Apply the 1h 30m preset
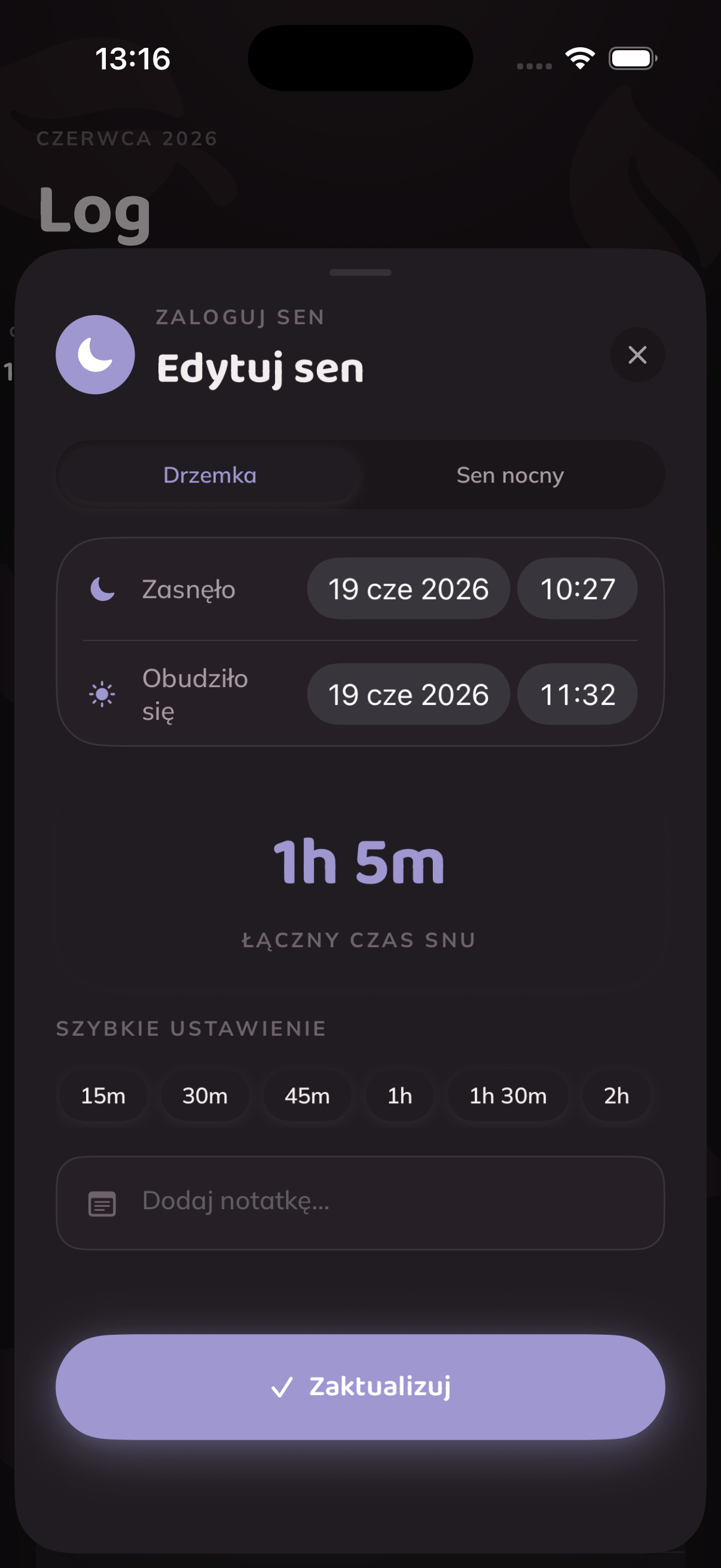Screen dimensions: 721x1568 (508, 1096)
